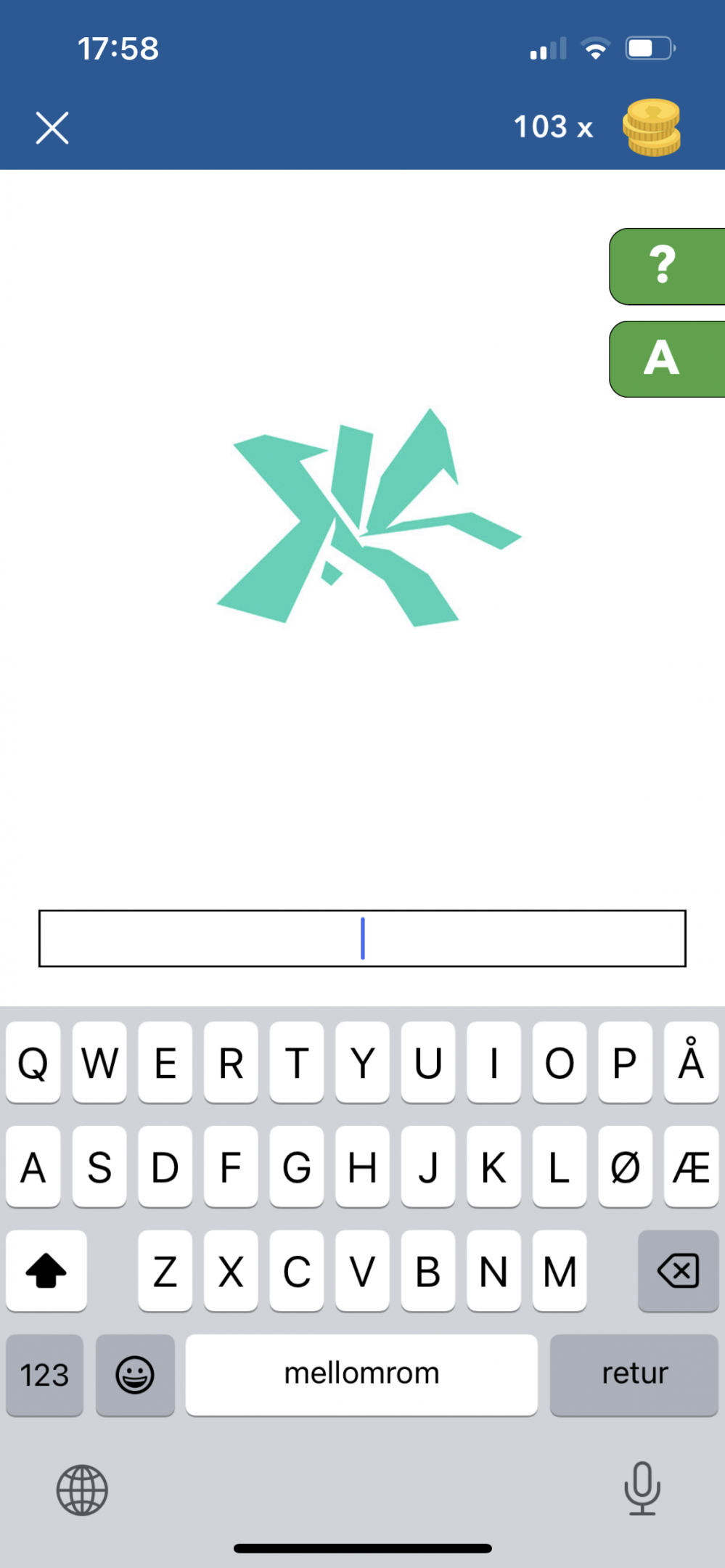Open the gold coins balance

651,128
